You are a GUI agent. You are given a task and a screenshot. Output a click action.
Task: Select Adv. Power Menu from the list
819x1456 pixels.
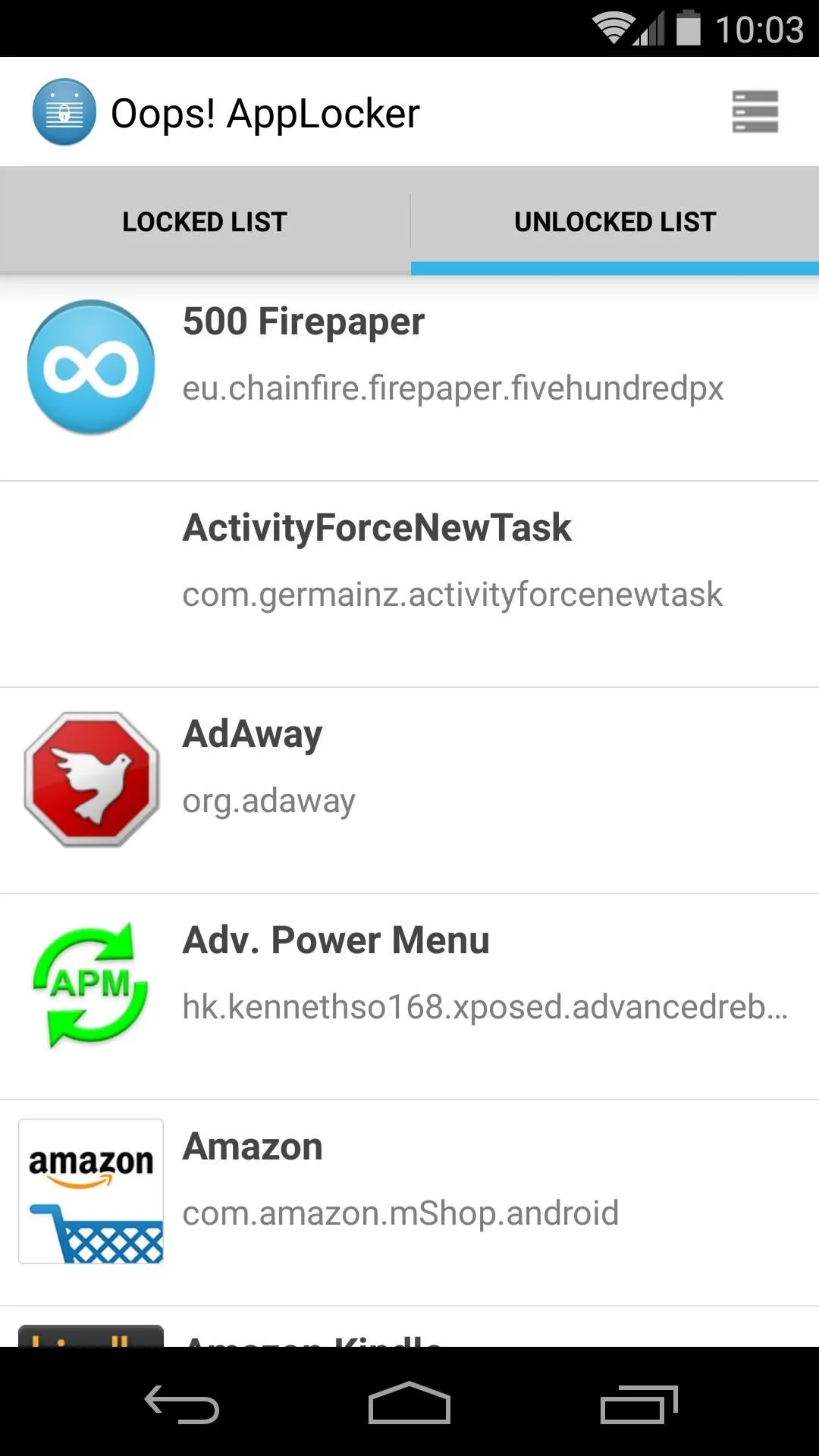pyautogui.click(x=409, y=996)
